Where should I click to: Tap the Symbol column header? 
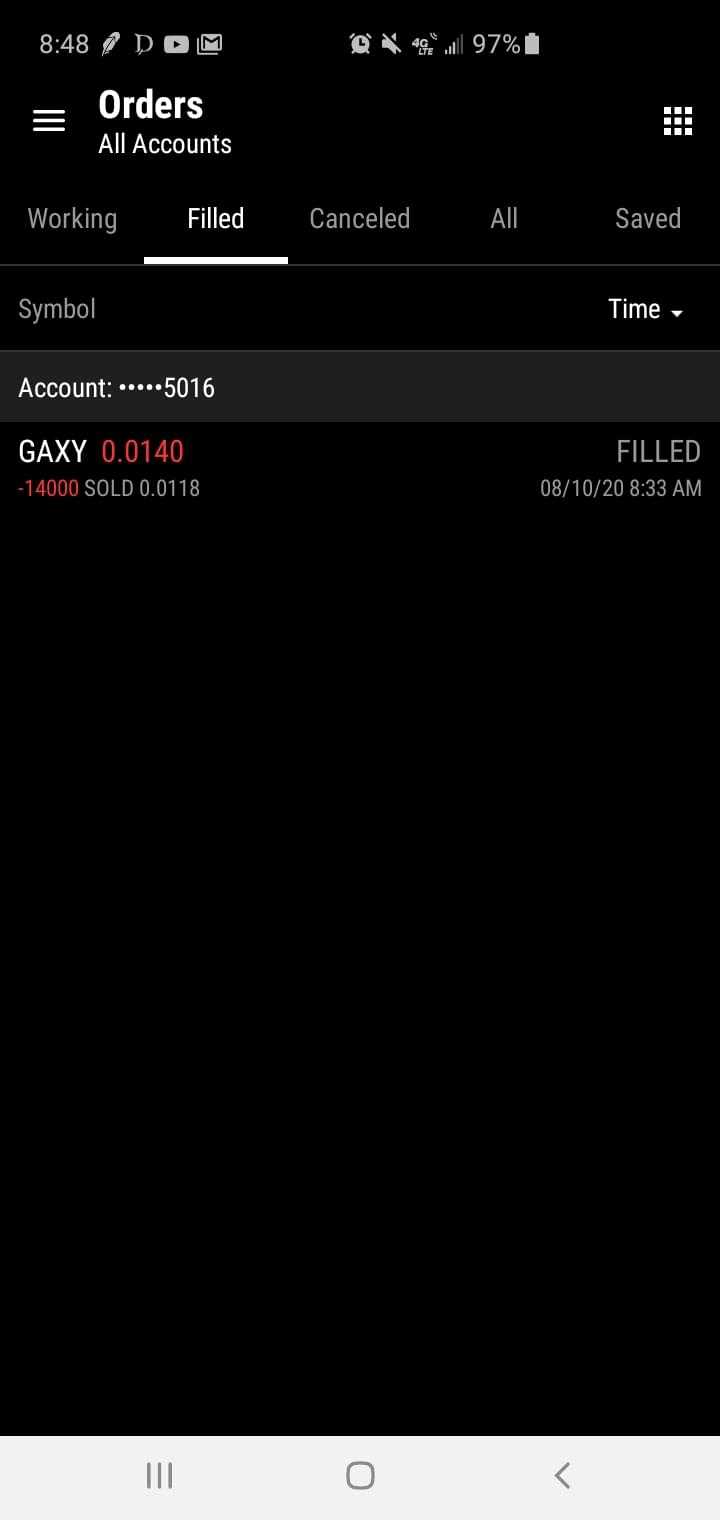[57, 309]
